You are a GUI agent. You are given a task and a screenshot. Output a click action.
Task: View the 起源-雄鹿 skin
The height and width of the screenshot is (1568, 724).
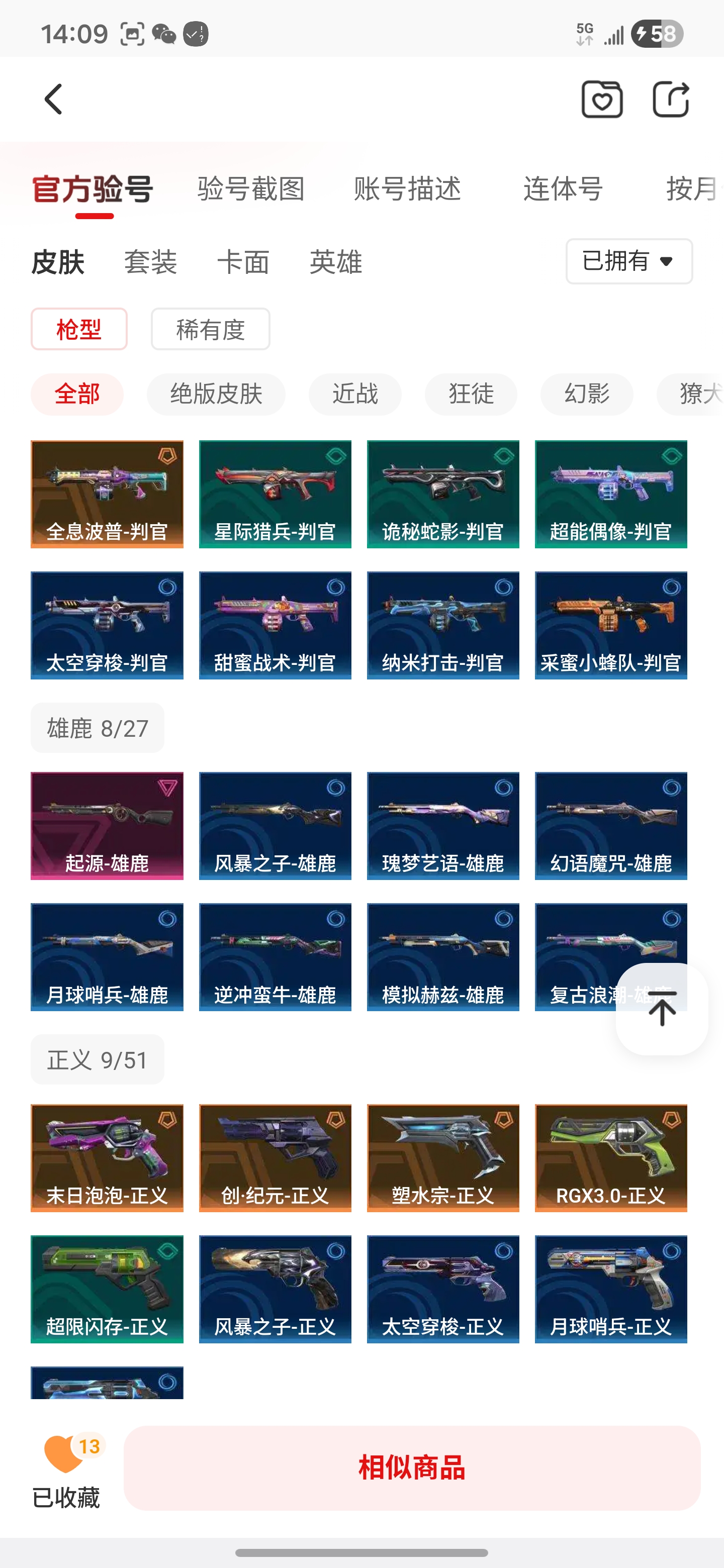[107, 825]
